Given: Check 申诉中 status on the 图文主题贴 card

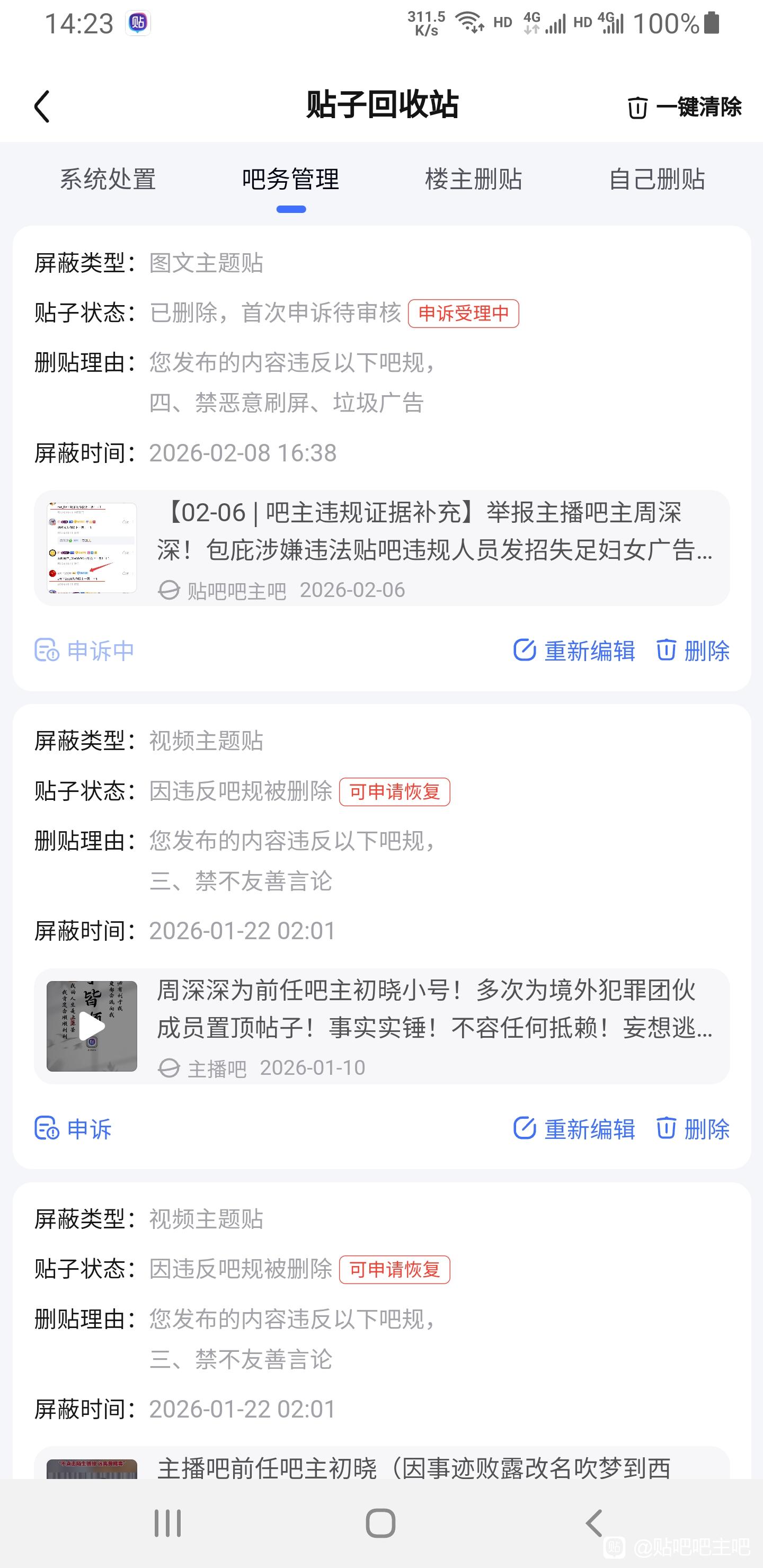Looking at the screenshot, I should [x=84, y=651].
